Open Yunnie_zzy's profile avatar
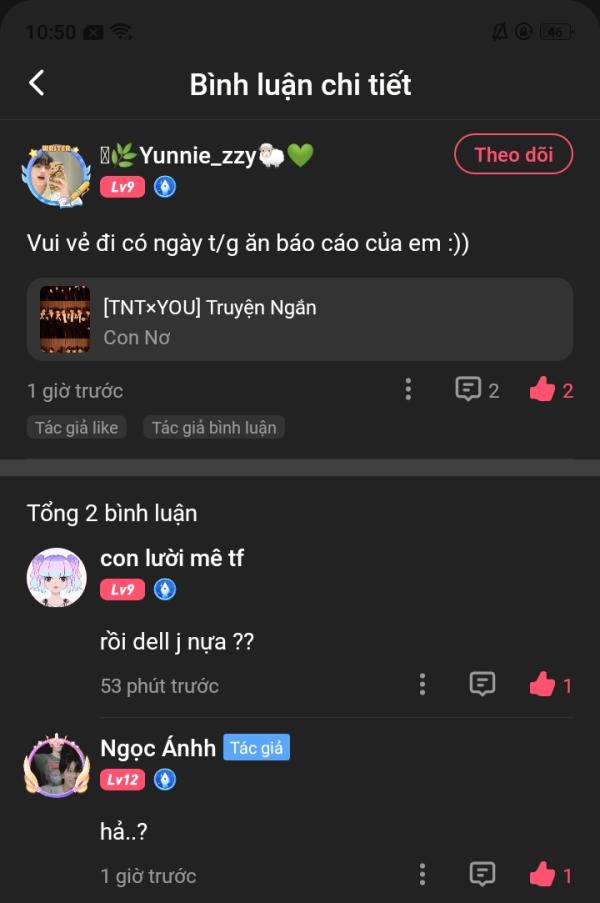The image size is (600, 903). click(x=56, y=173)
